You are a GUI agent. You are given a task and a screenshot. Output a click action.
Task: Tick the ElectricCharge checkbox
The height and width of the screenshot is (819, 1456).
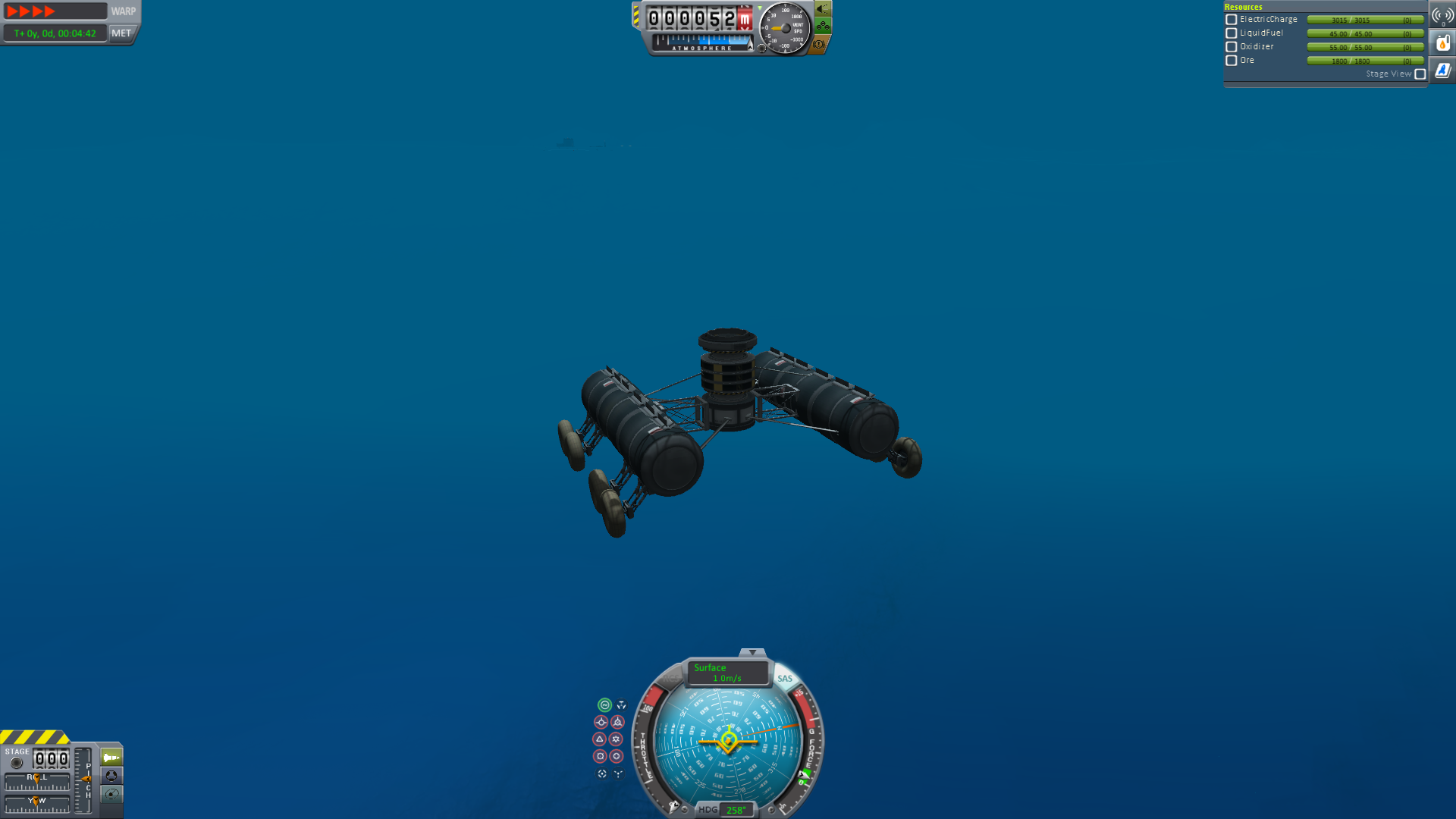1232,20
